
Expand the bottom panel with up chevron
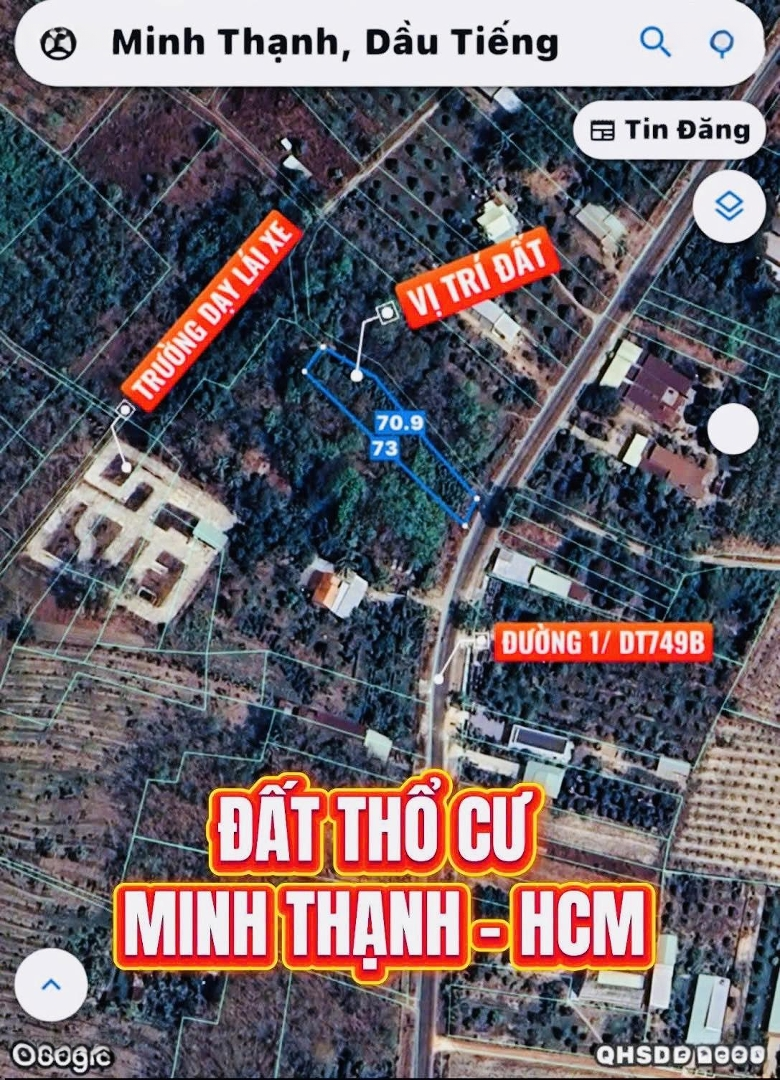51,984
